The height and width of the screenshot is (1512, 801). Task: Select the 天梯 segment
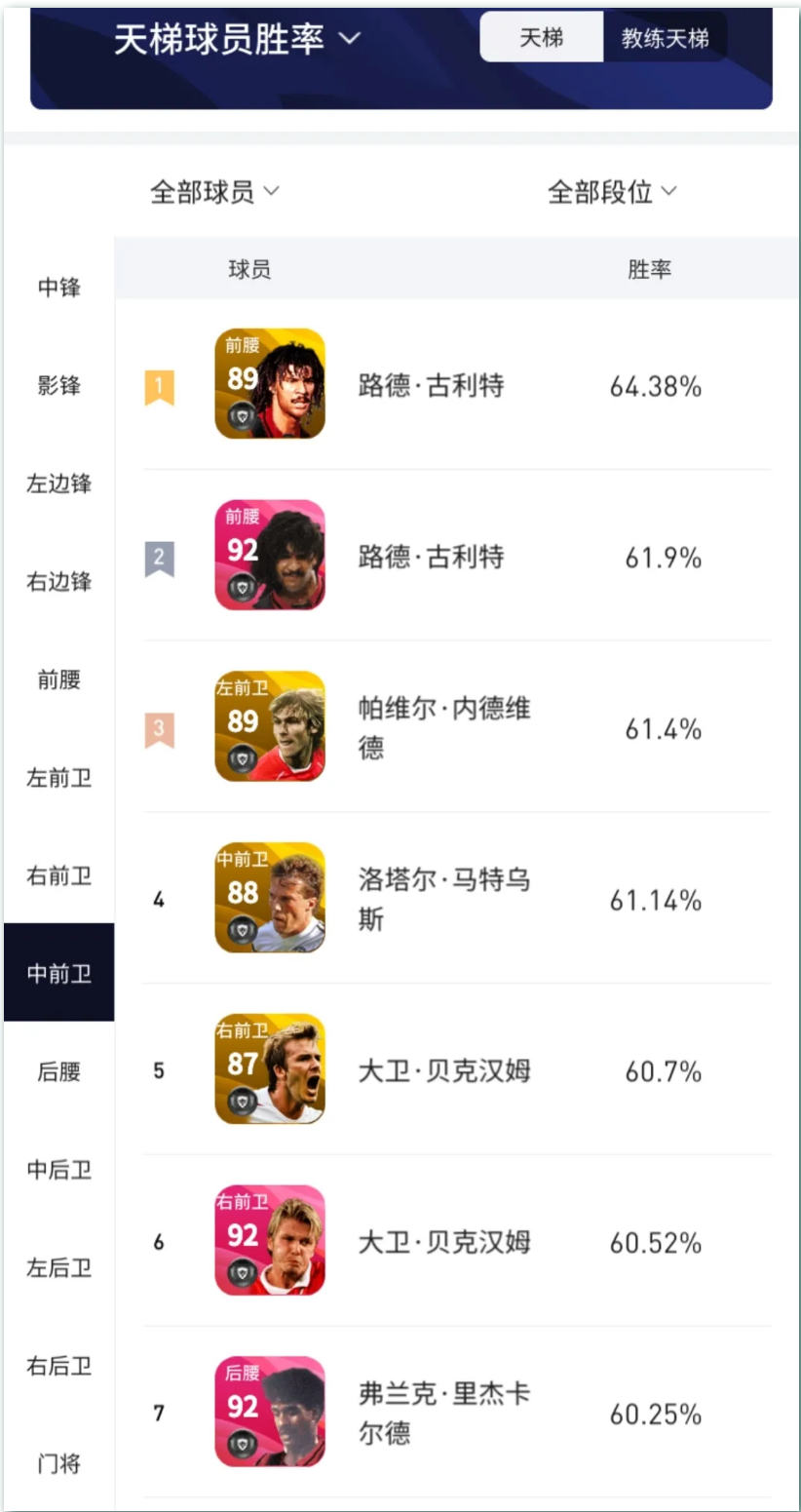[x=542, y=39]
